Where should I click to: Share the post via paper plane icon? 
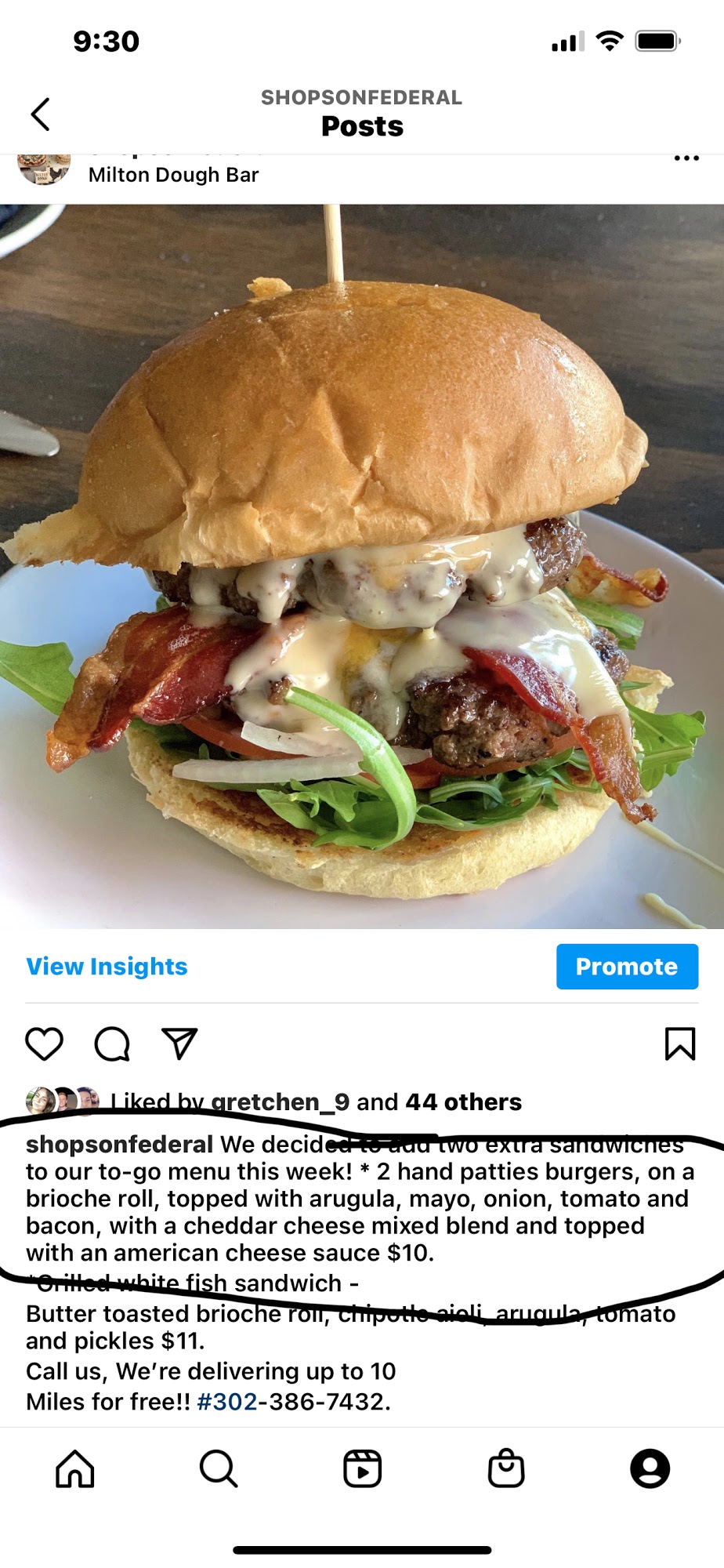[179, 1044]
